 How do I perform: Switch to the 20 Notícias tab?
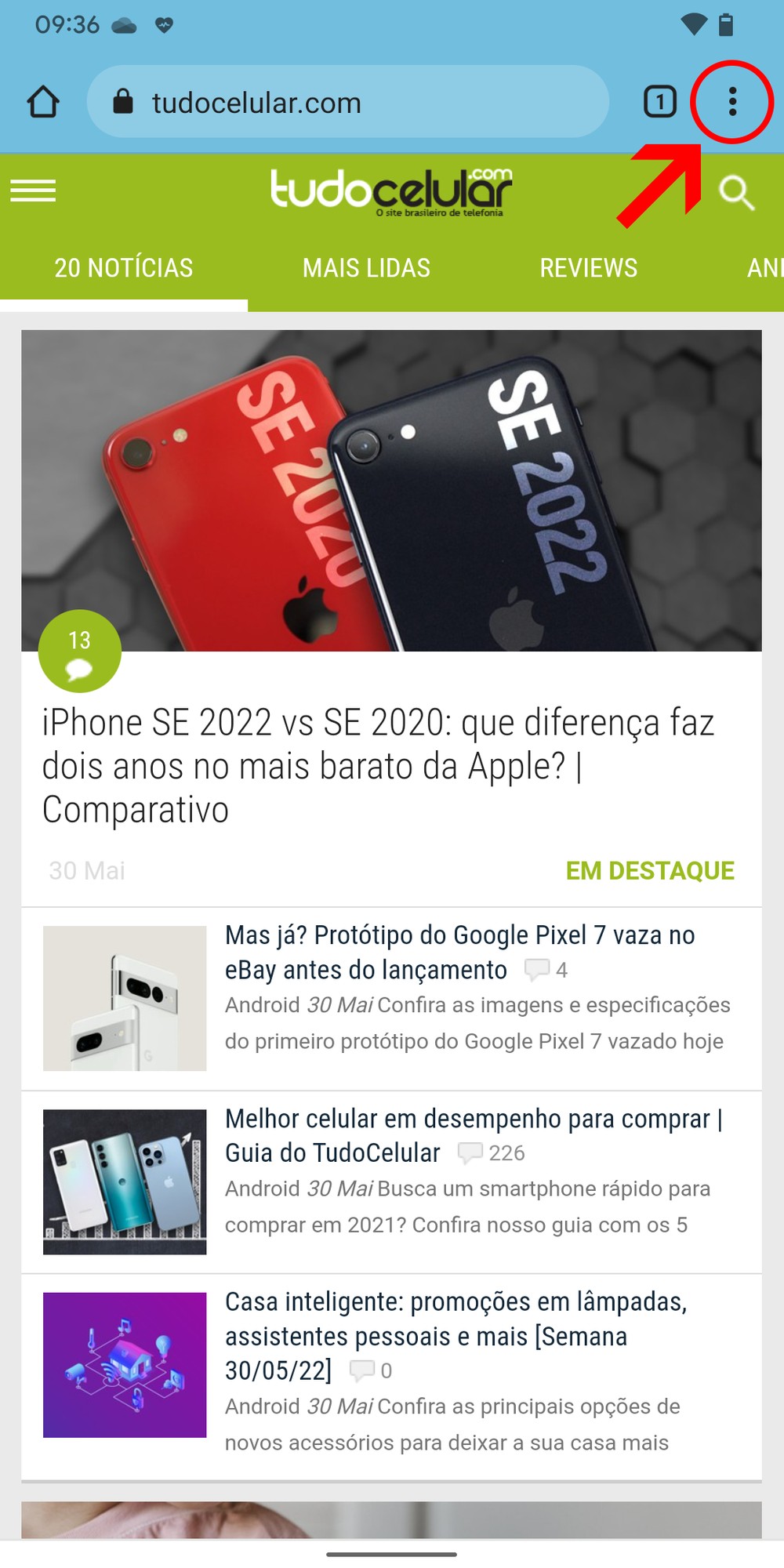pyautogui.click(x=123, y=268)
